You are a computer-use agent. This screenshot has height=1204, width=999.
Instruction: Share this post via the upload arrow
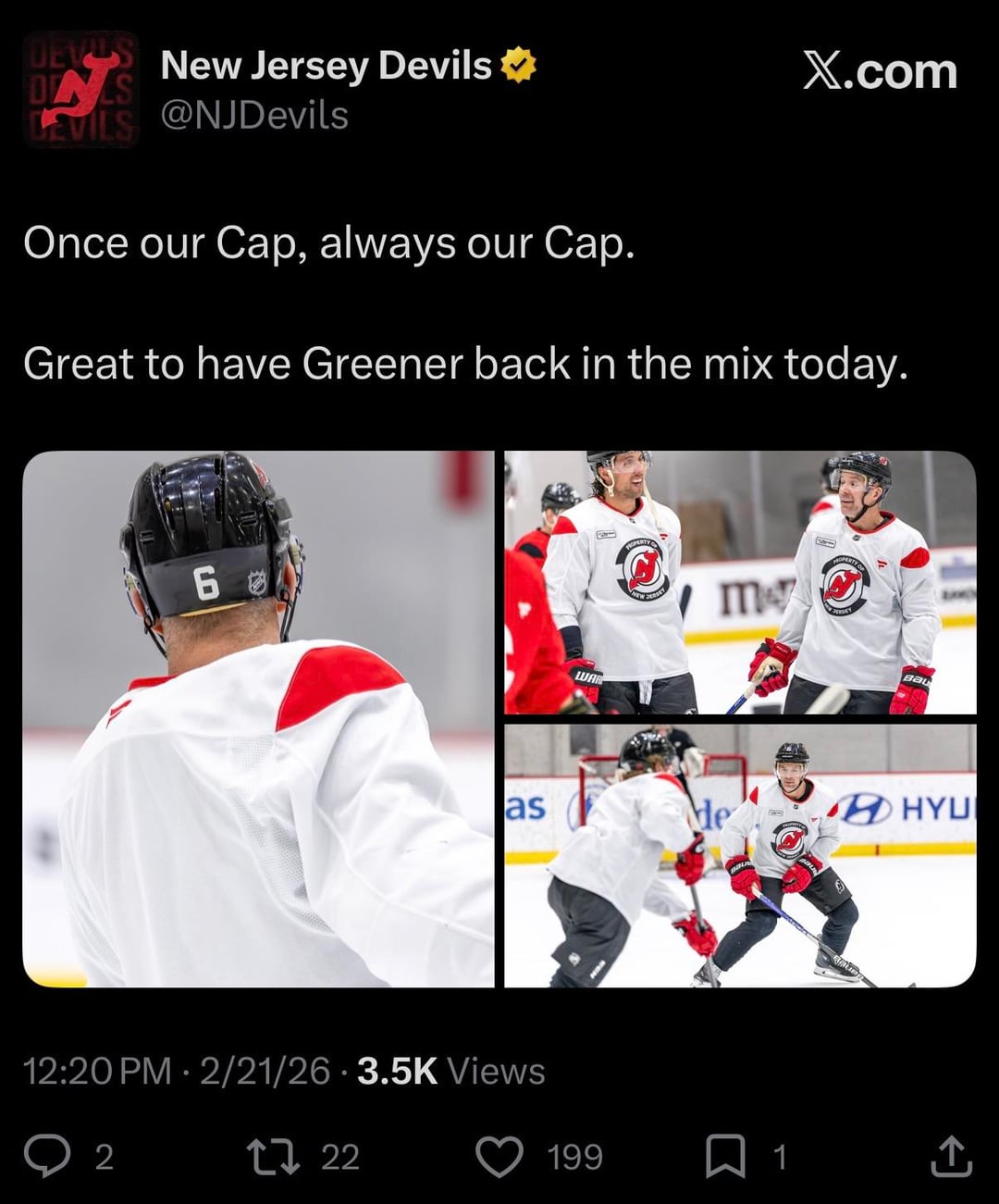click(952, 1157)
